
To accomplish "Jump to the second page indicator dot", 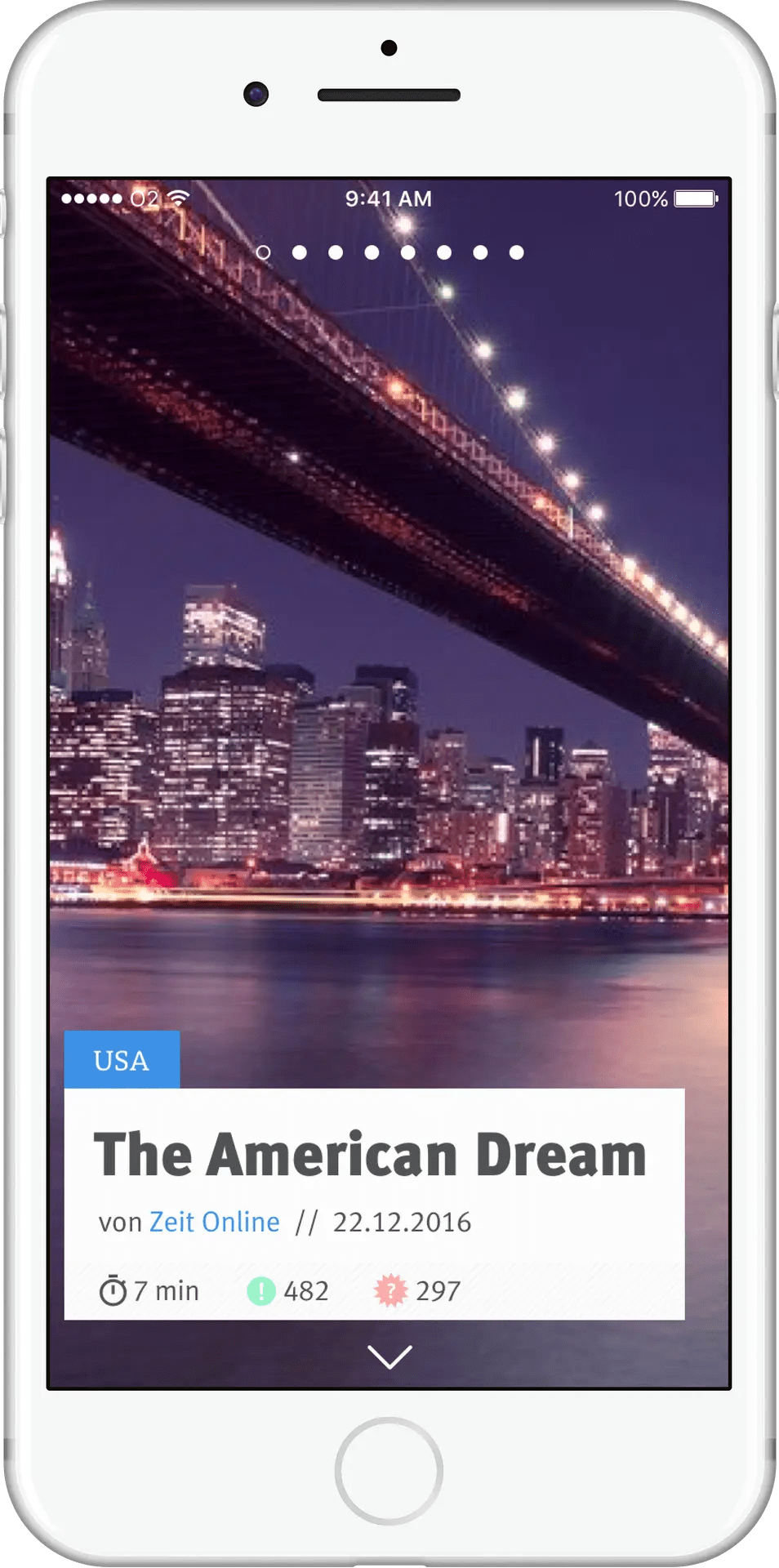I will (300, 252).
